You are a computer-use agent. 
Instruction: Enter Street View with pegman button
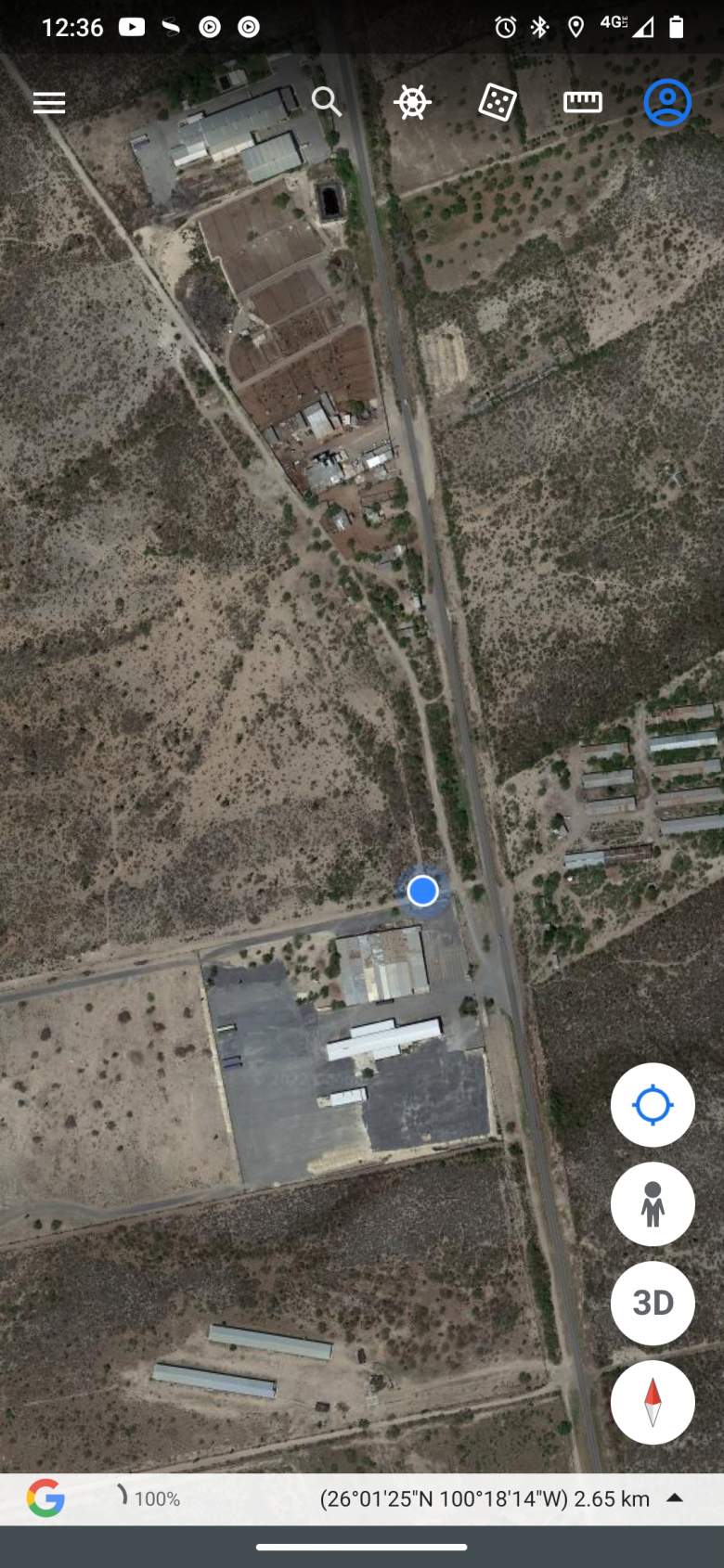(653, 1203)
